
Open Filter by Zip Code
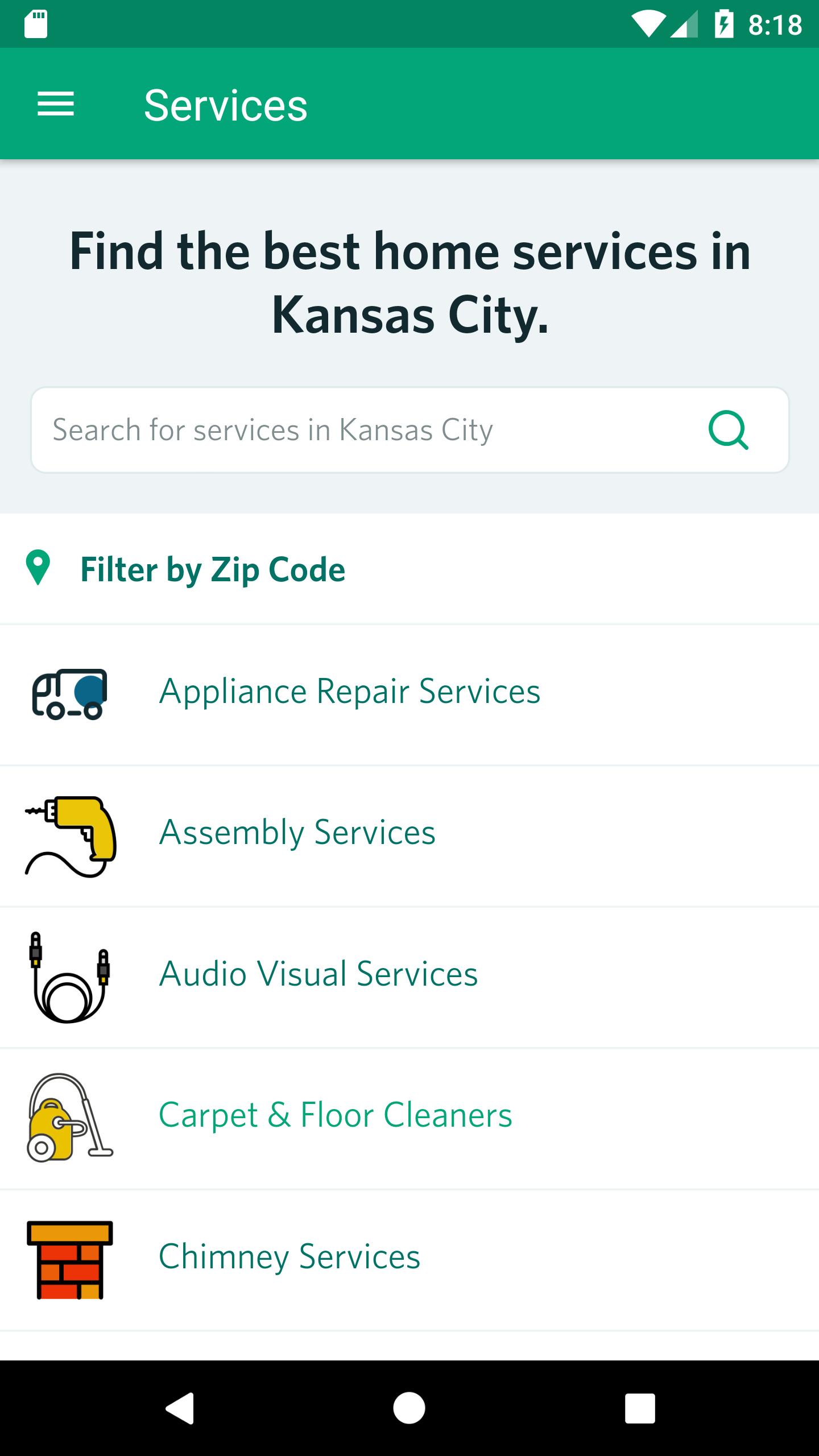point(212,570)
